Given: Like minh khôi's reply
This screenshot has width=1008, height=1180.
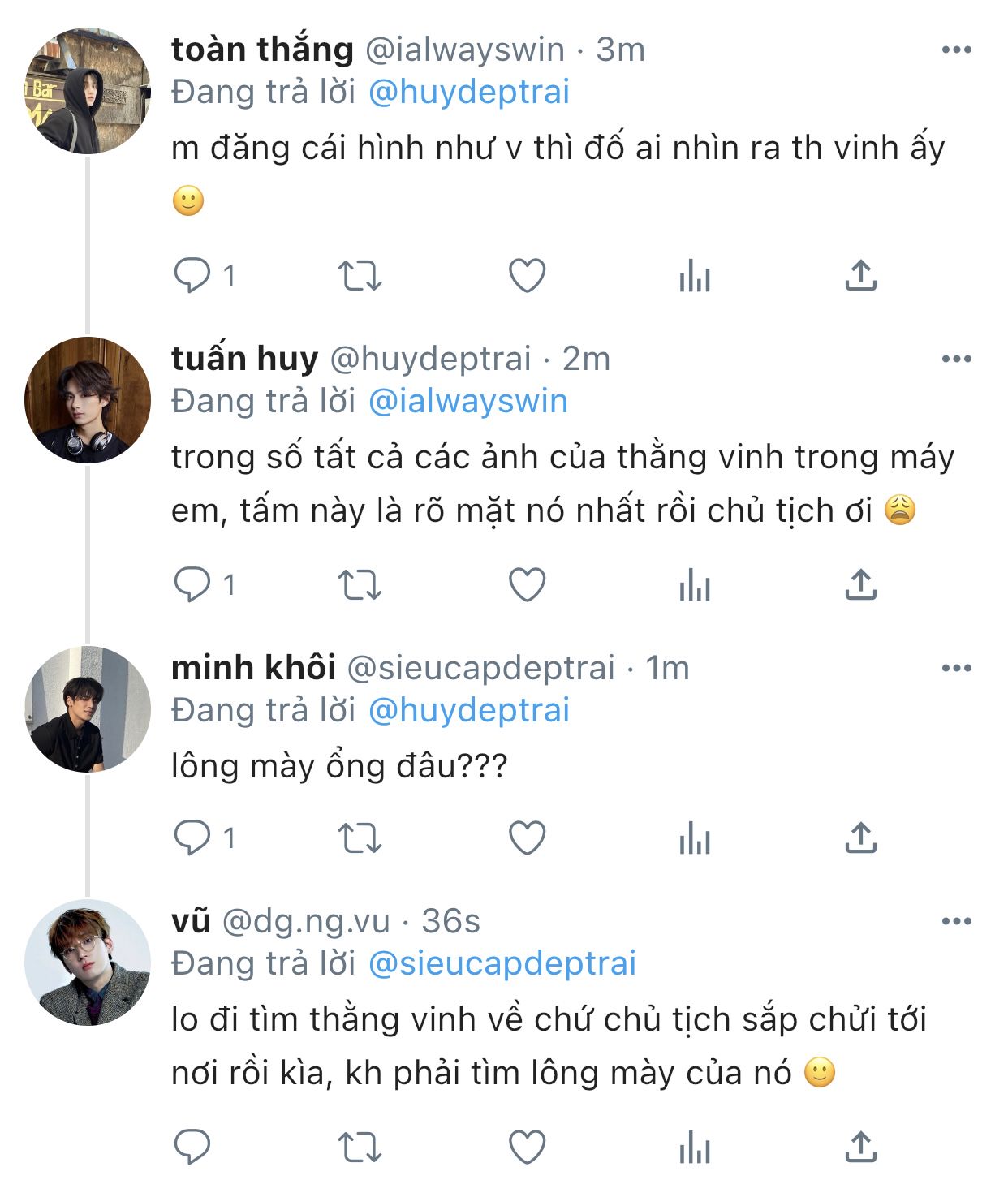Looking at the screenshot, I should pos(527,838).
